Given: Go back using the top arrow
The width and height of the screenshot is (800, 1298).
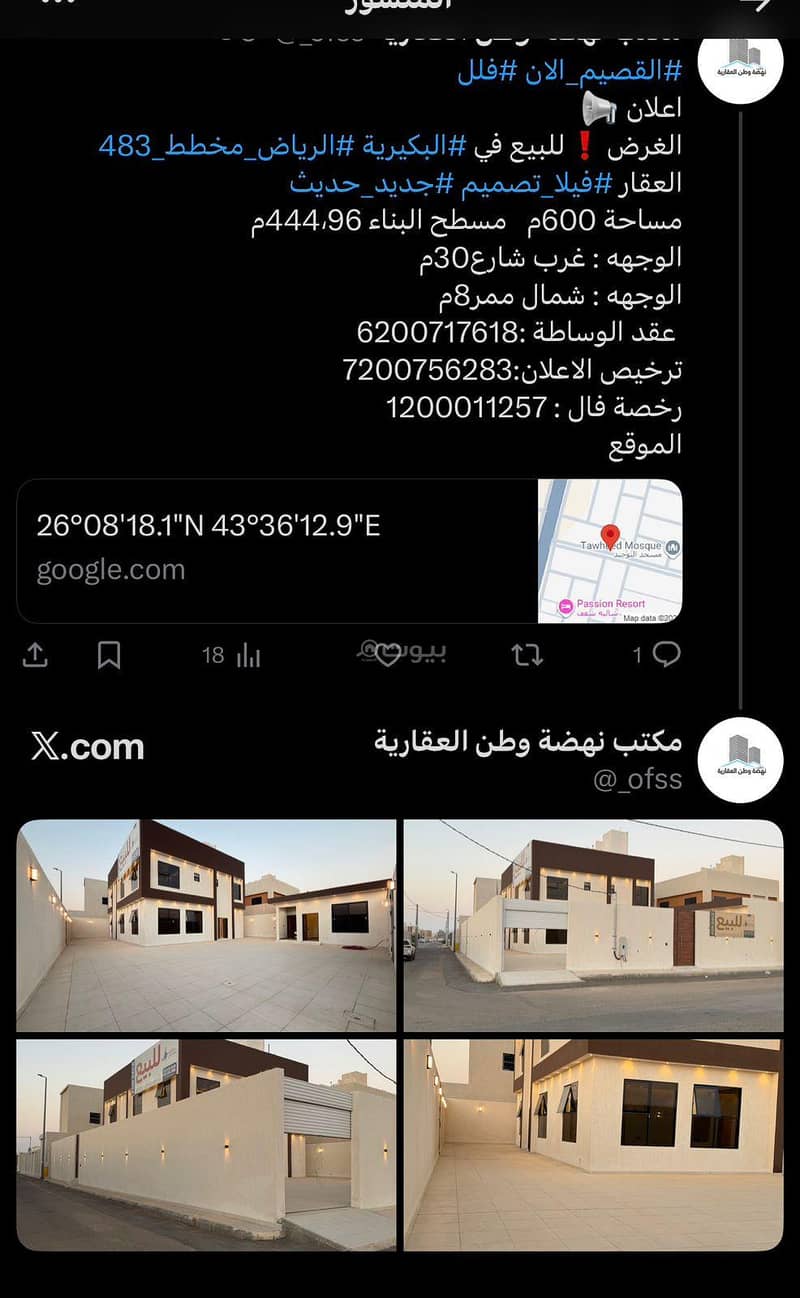Looking at the screenshot, I should click(753, 6).
